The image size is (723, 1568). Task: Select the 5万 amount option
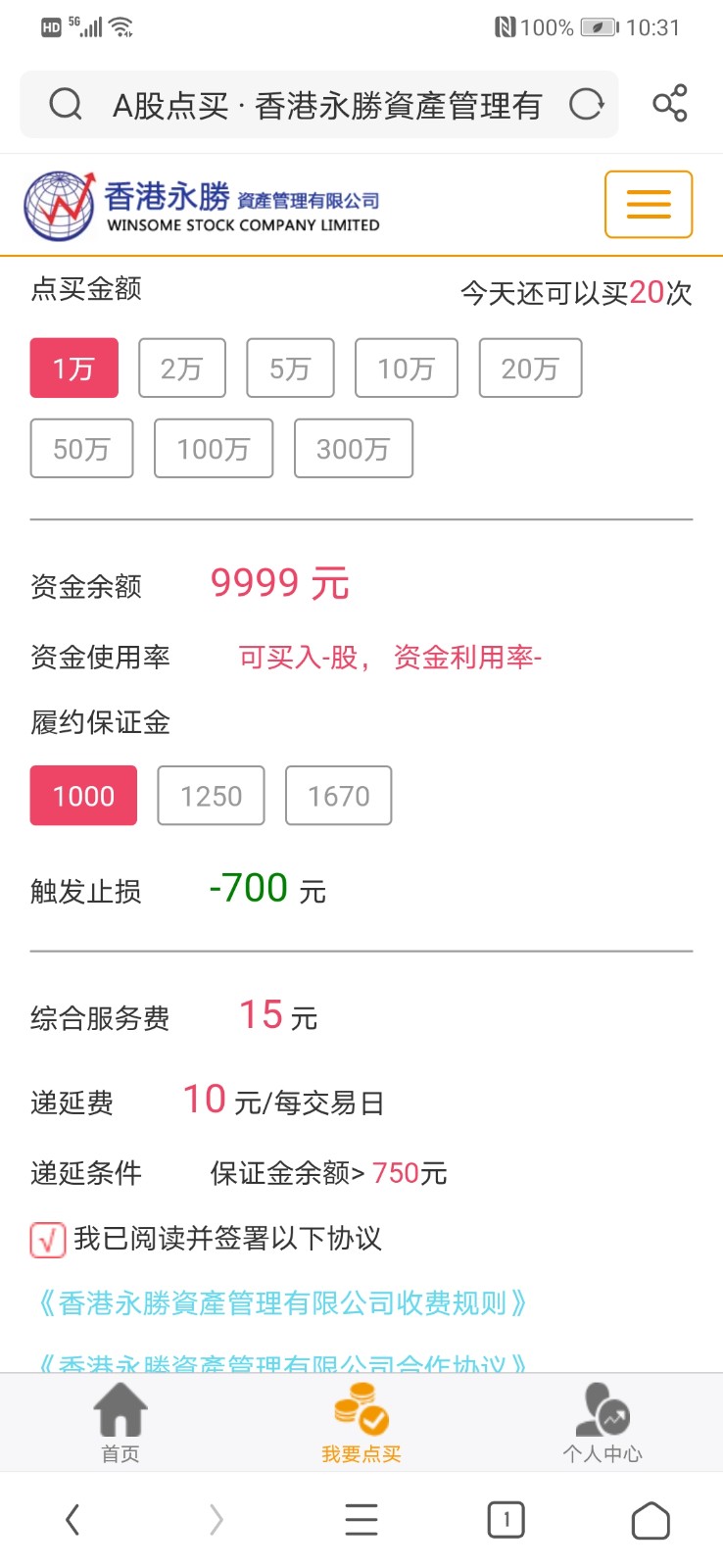pos(290,367)
